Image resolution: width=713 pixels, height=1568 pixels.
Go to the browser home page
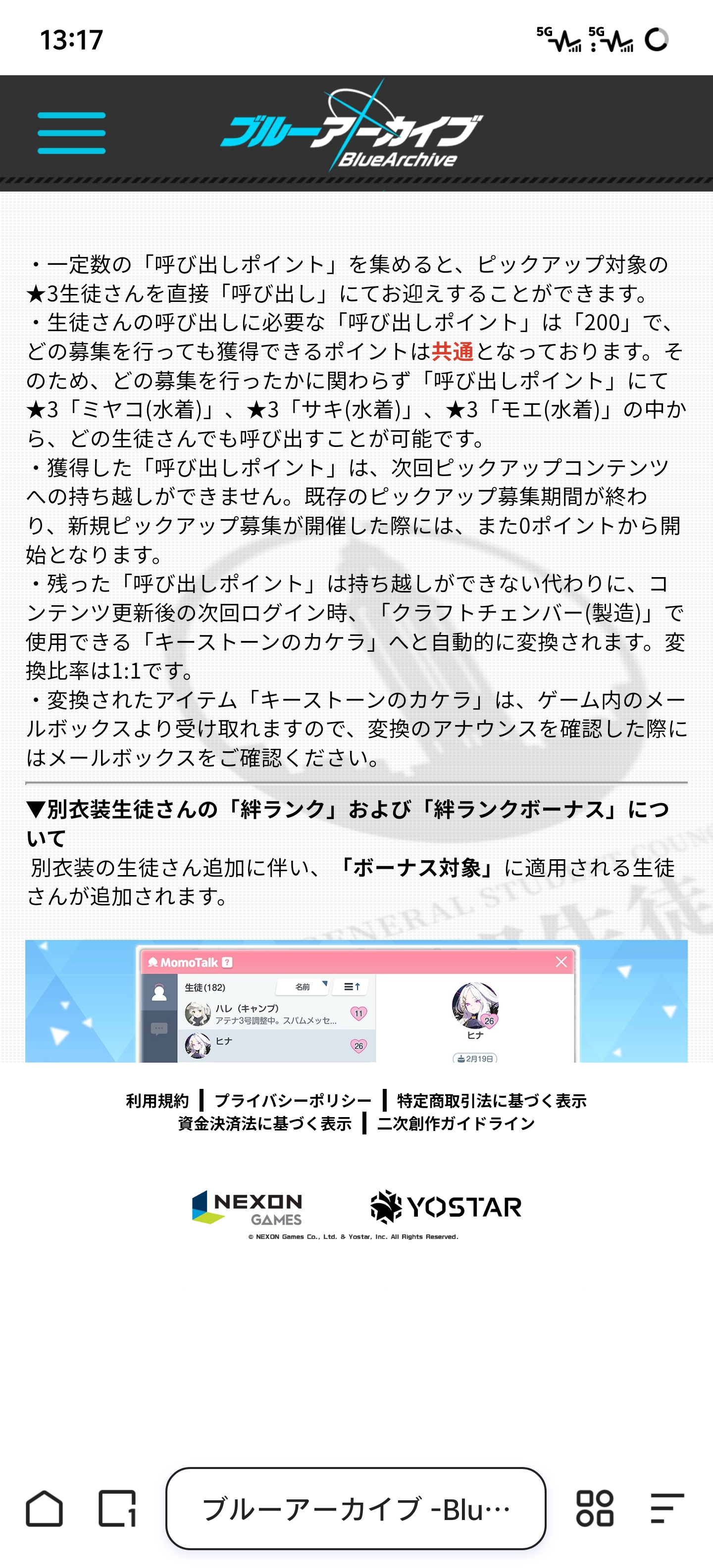click(45, 1508)
